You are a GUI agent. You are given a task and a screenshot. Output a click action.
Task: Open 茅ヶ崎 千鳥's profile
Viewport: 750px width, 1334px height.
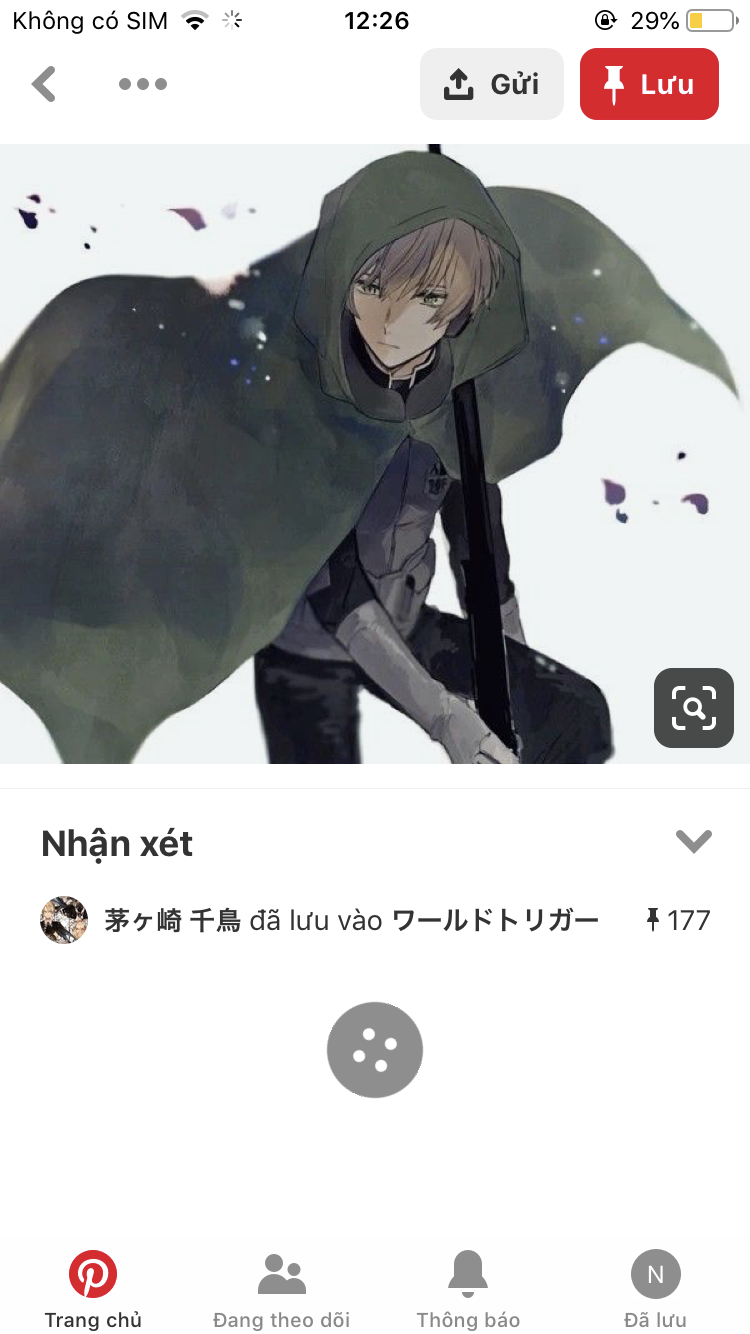(x=172, y=920)
